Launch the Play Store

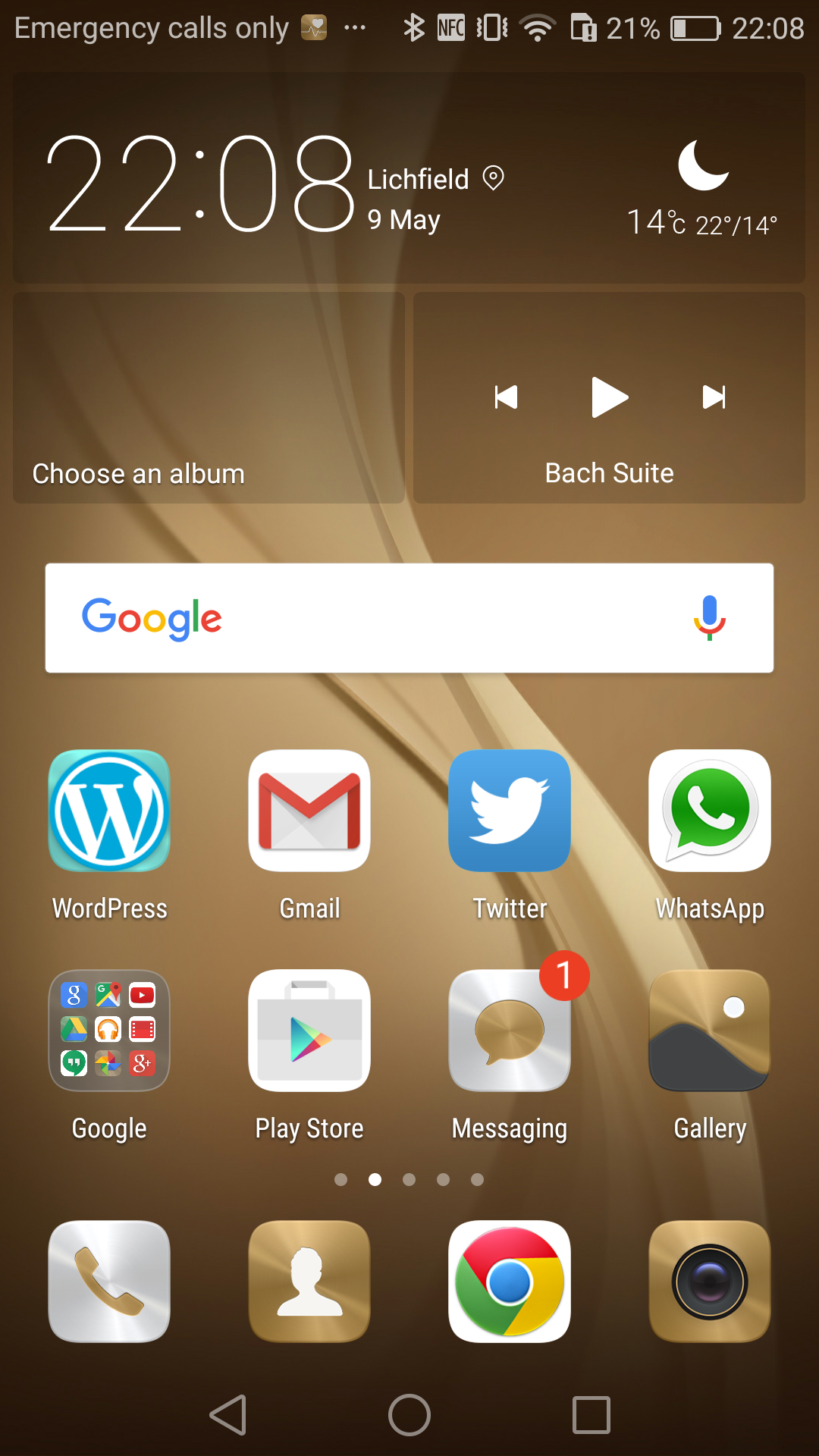coord(309,1031)
